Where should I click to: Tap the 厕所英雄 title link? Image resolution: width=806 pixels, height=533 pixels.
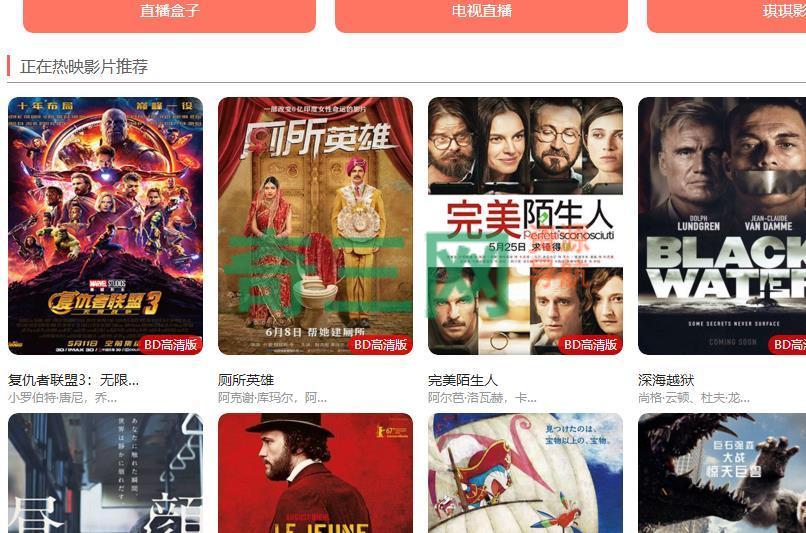[246, 380]
